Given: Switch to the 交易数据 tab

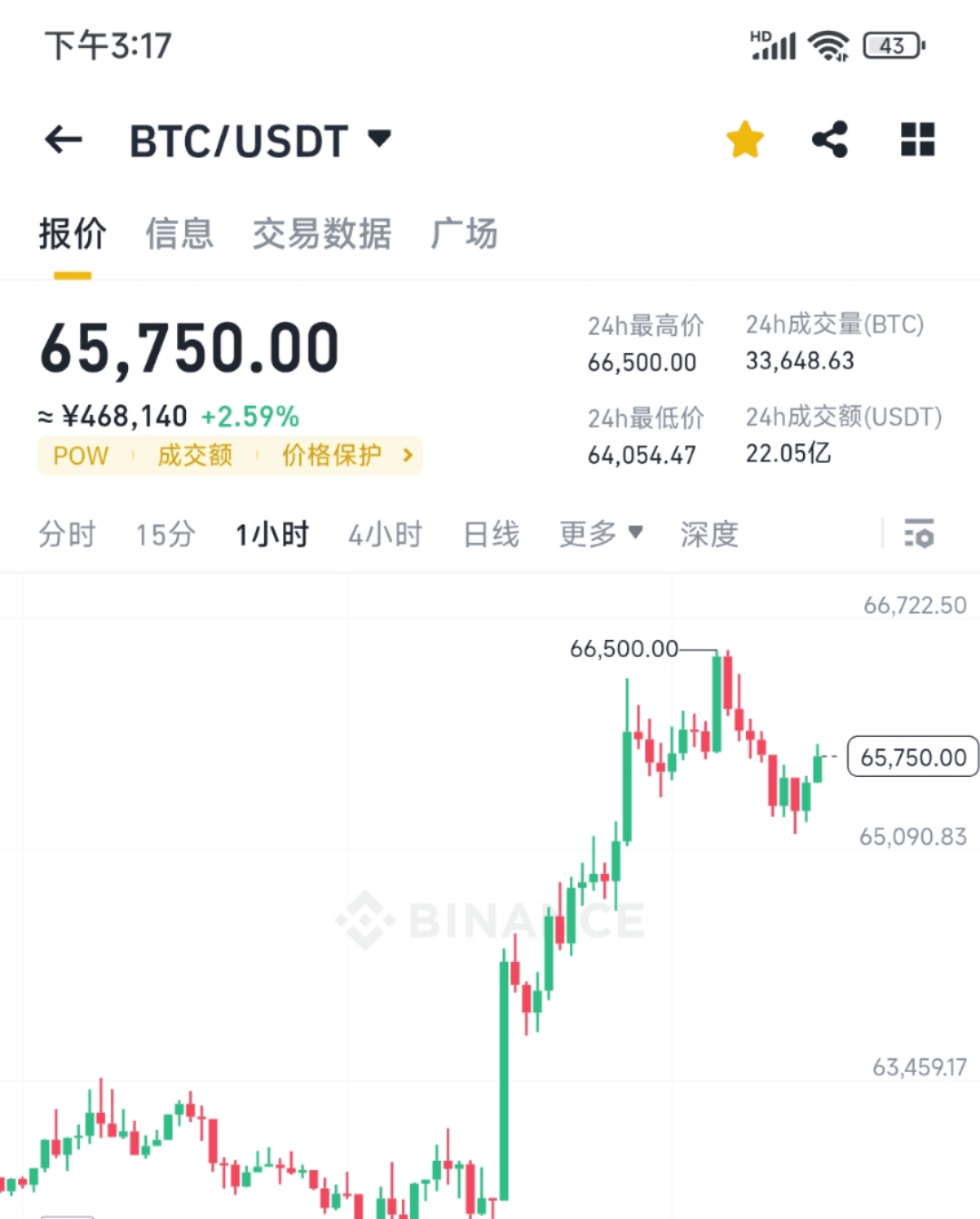Looking at the screenshot, I should [321, 234].
